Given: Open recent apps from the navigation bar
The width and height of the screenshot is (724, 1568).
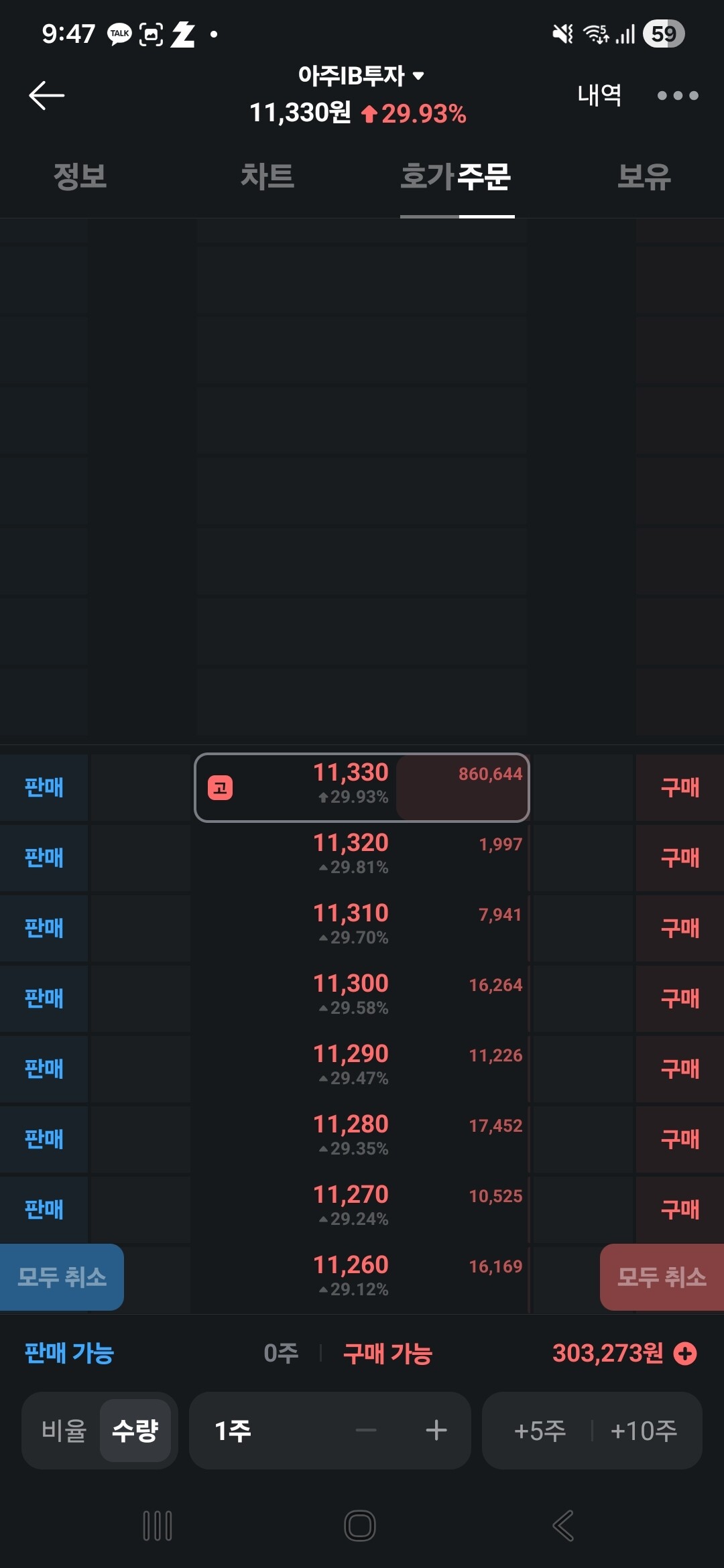Looking at the screenshot, I should click(158, 1526).
